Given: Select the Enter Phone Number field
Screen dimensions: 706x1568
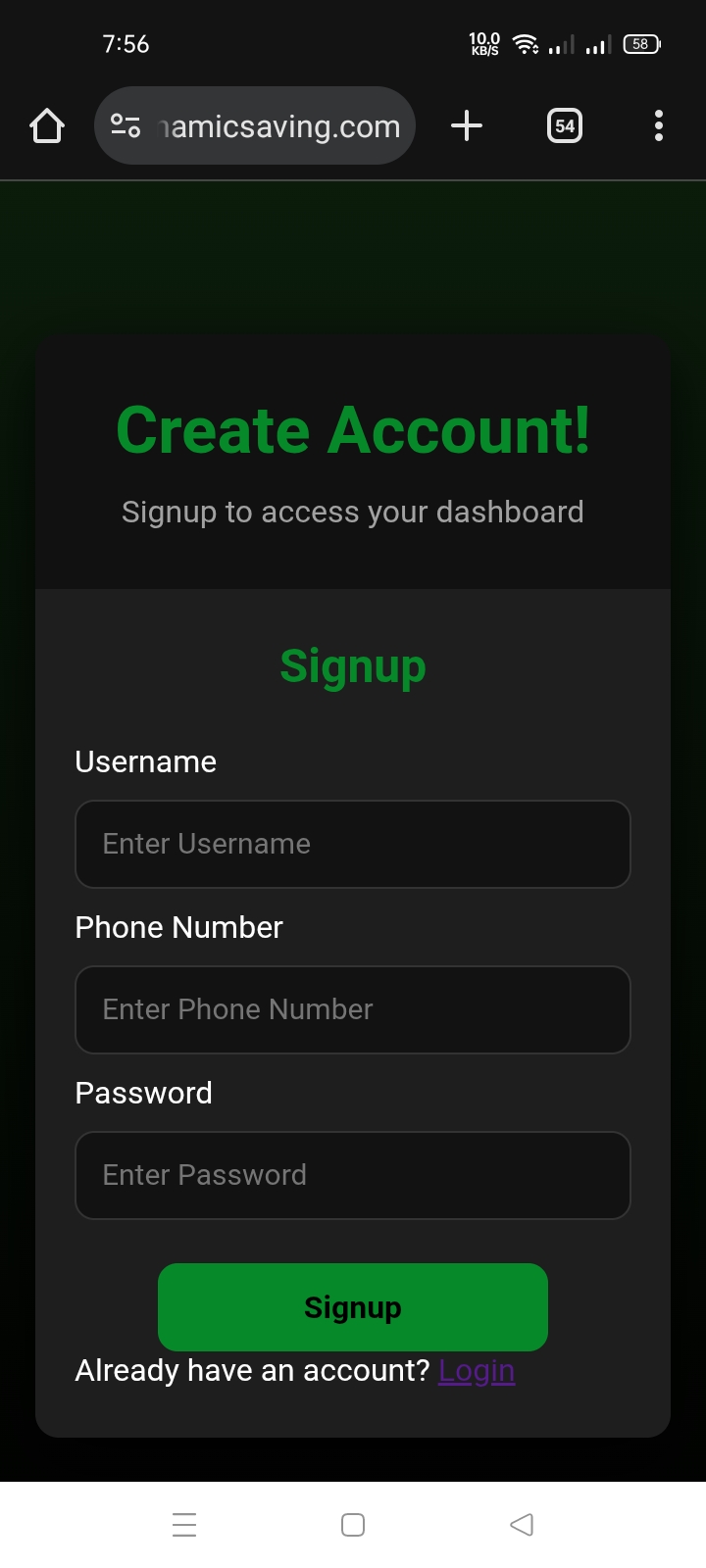Looking at the screenshot, I should point(353,1009).
